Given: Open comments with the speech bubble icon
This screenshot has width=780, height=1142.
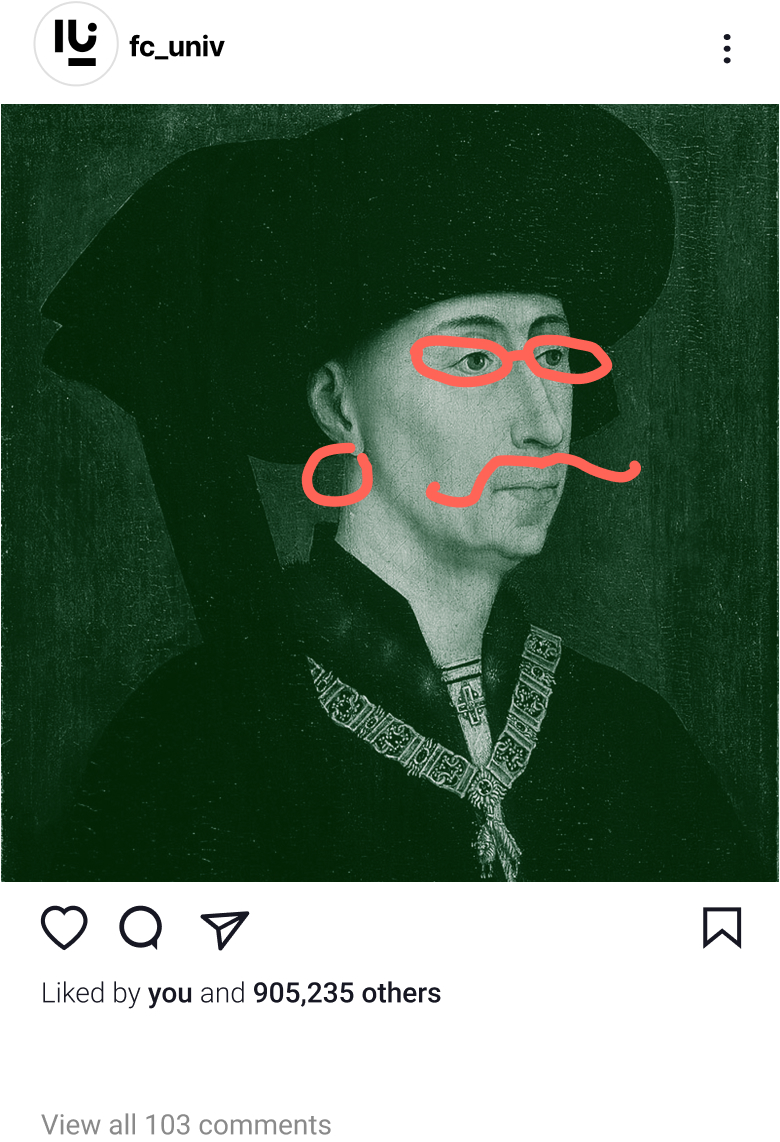Looking at the screenshot, I should tap(141, 928).
